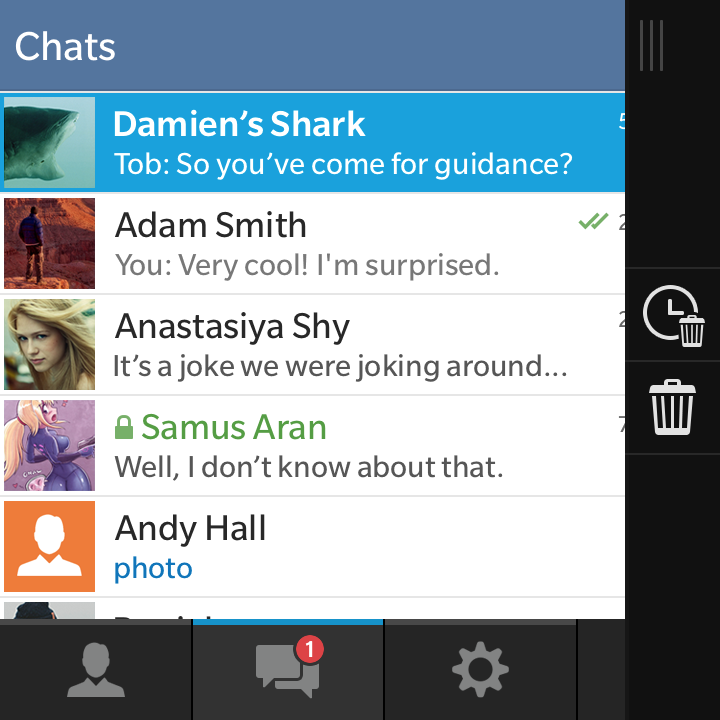The height and width of the screenshot is (720, 720).
Task: Tap the side menu grip handle
Action: click(651, 46)
